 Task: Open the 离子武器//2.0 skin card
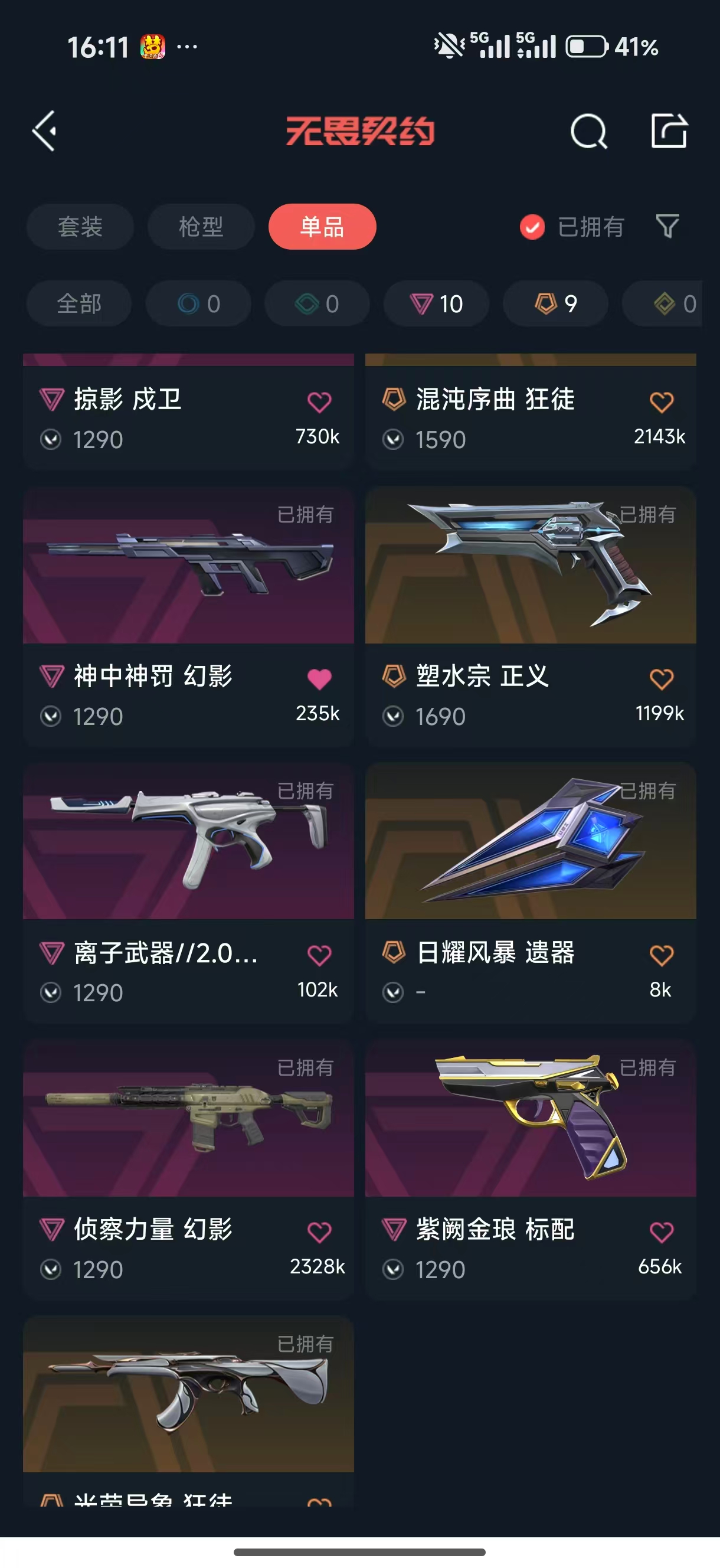[x=188, y=843]
